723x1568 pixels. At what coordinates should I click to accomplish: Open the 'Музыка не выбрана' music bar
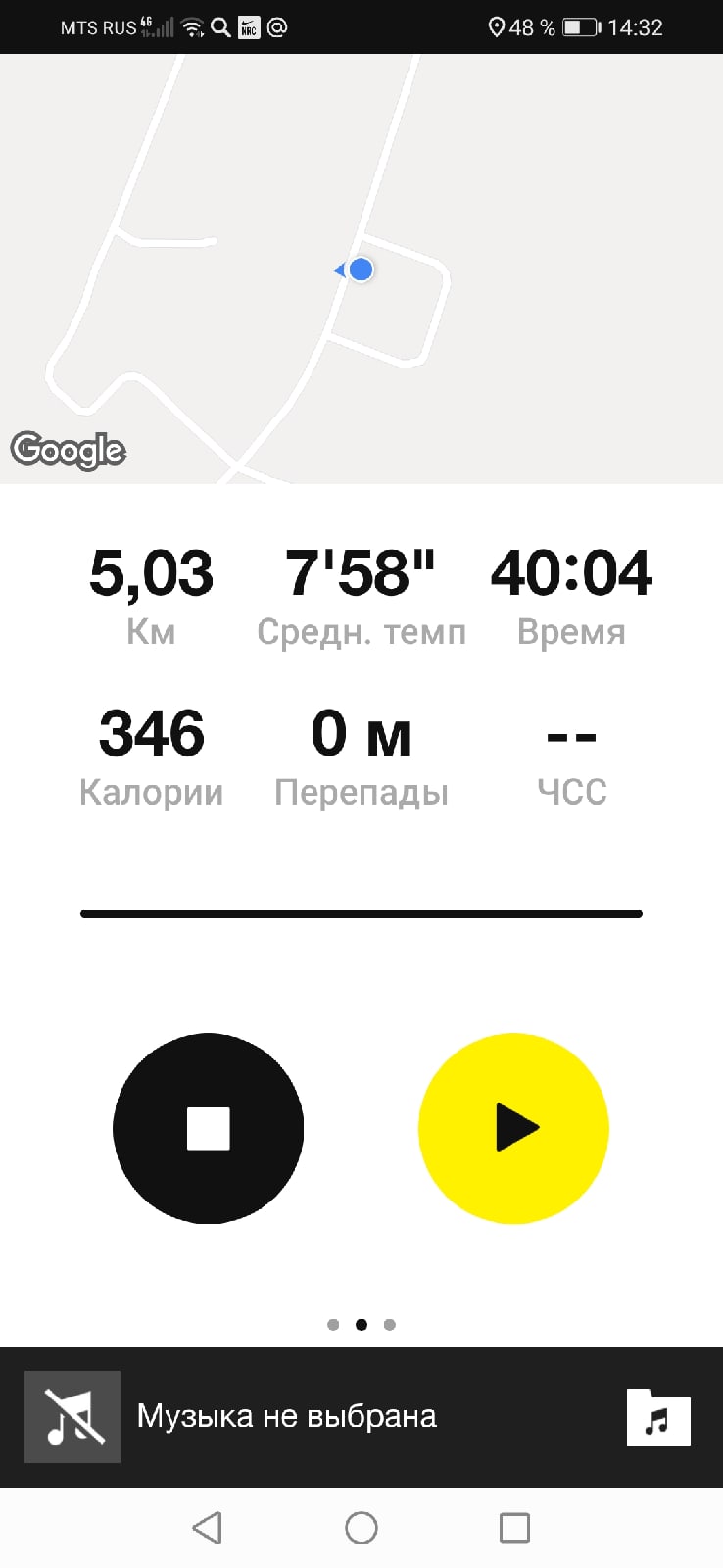(286, 1416)
